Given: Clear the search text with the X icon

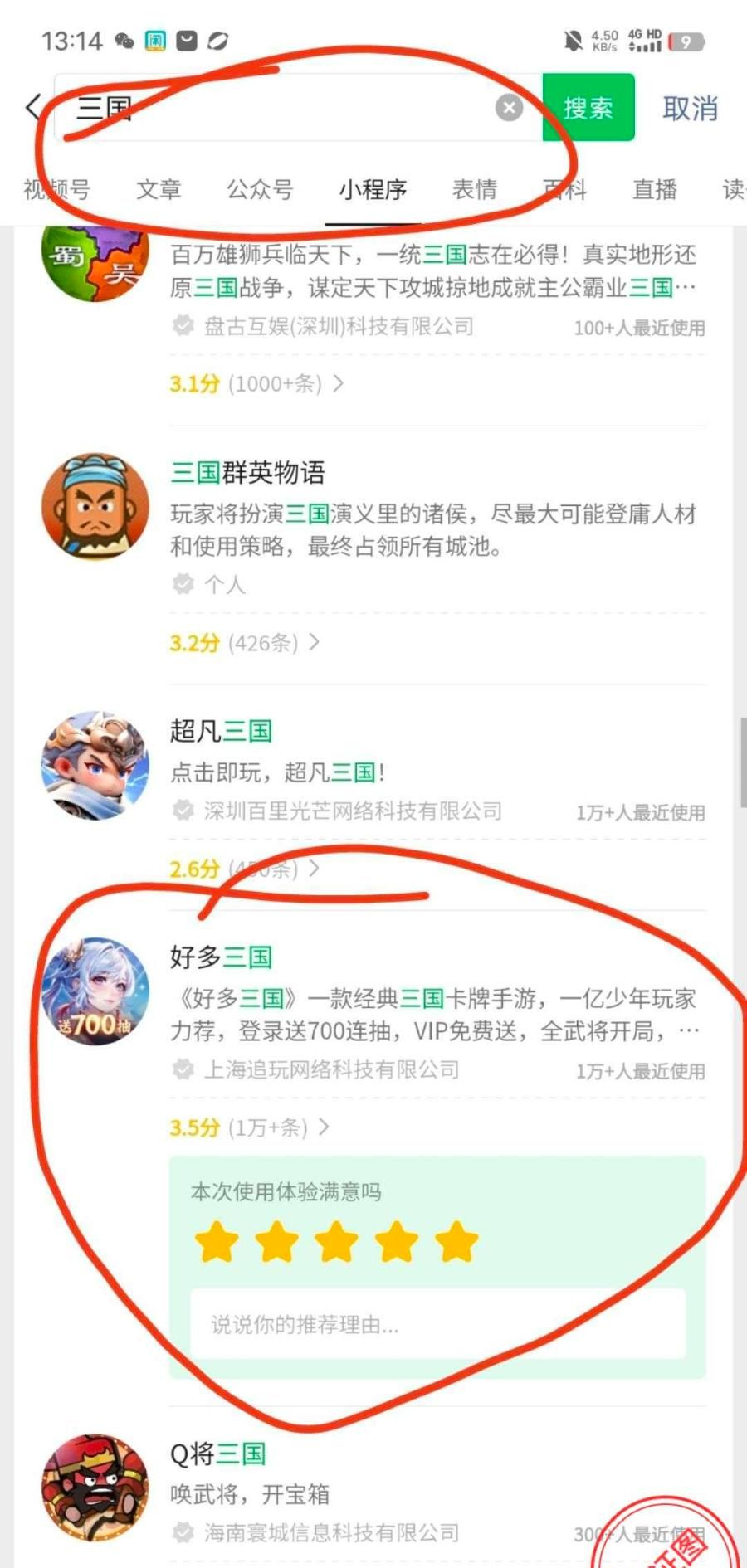Looking at the screenshot, I should coord(509,108).
